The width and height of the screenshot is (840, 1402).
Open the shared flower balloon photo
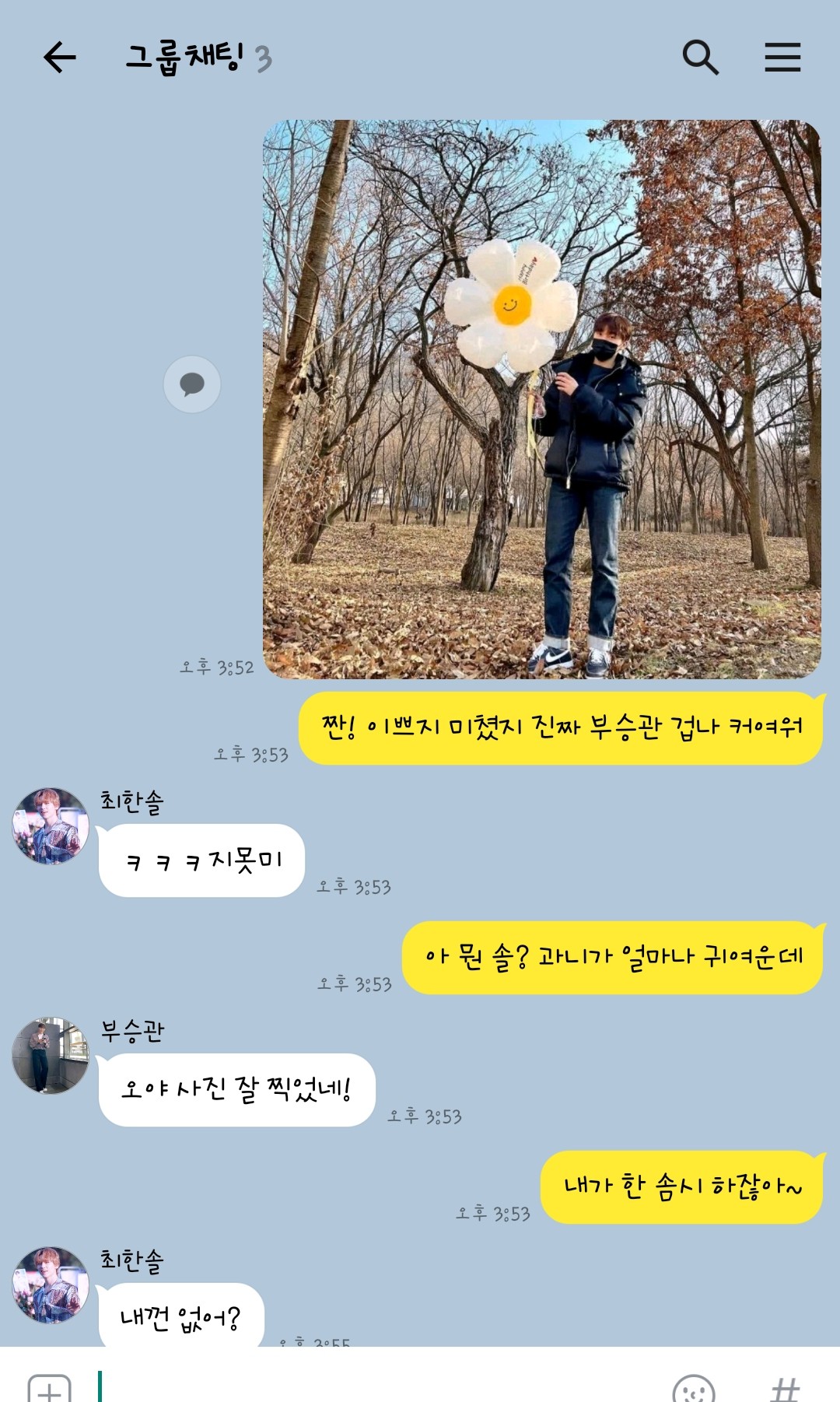tap(541, 399)
